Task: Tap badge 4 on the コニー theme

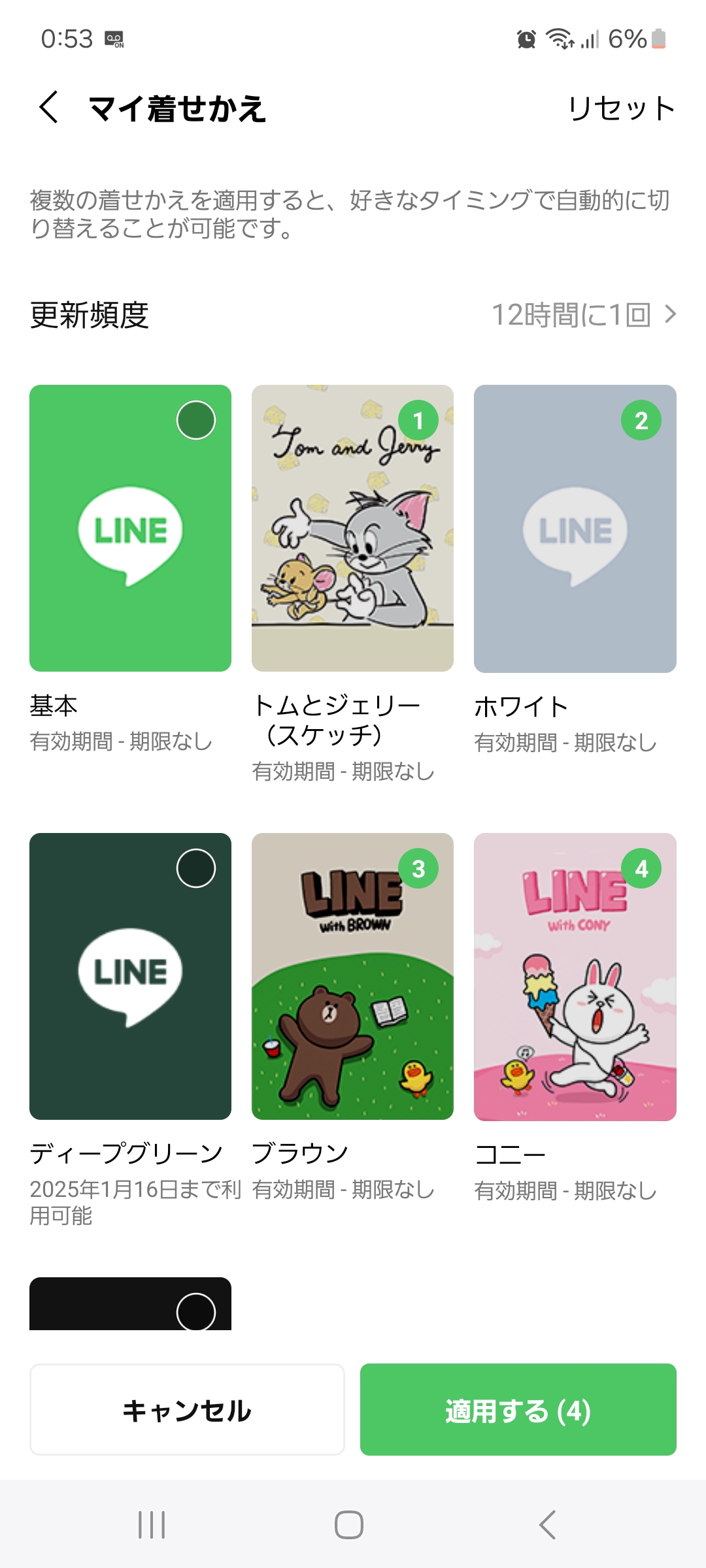Action: click(641, 869)
